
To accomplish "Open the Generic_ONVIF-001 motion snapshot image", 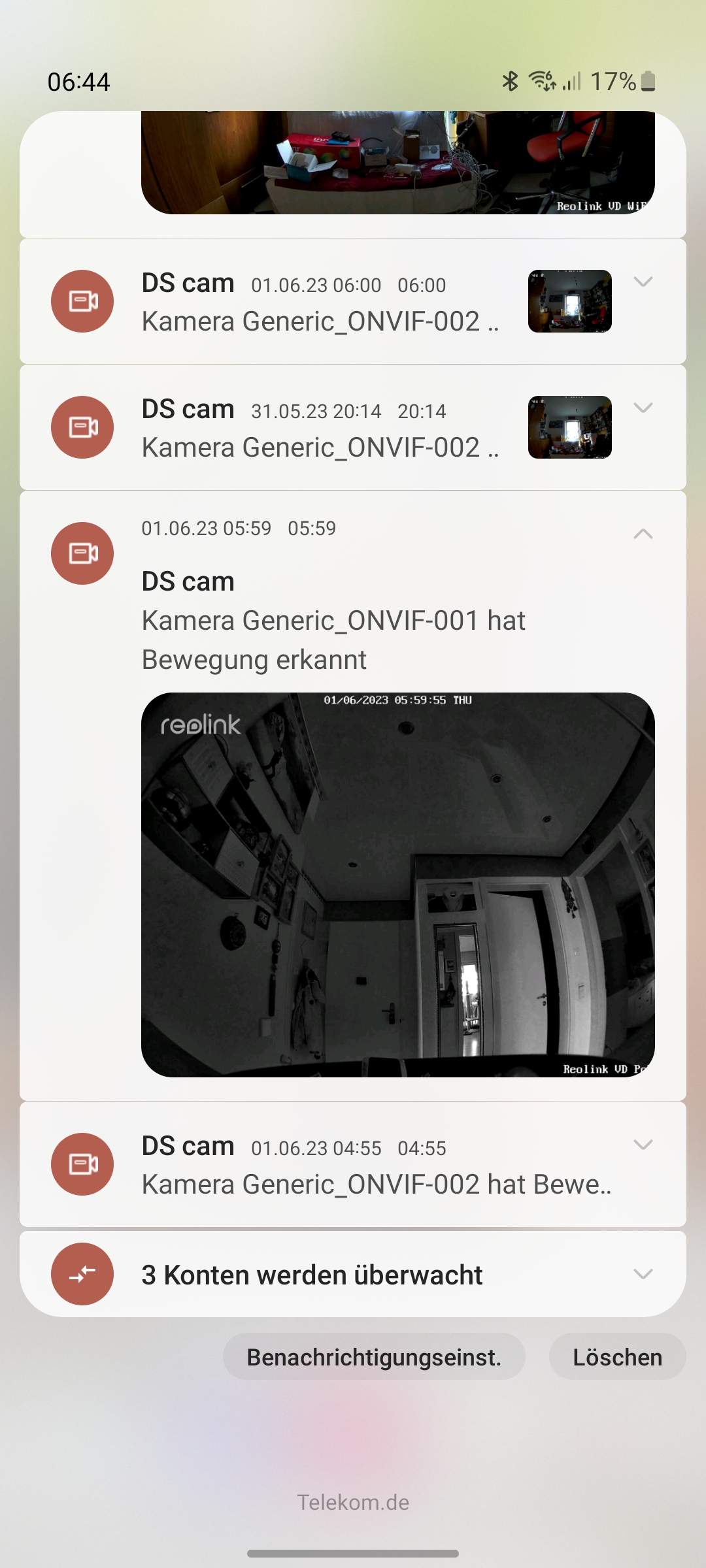I will click(x=397, y=885).
